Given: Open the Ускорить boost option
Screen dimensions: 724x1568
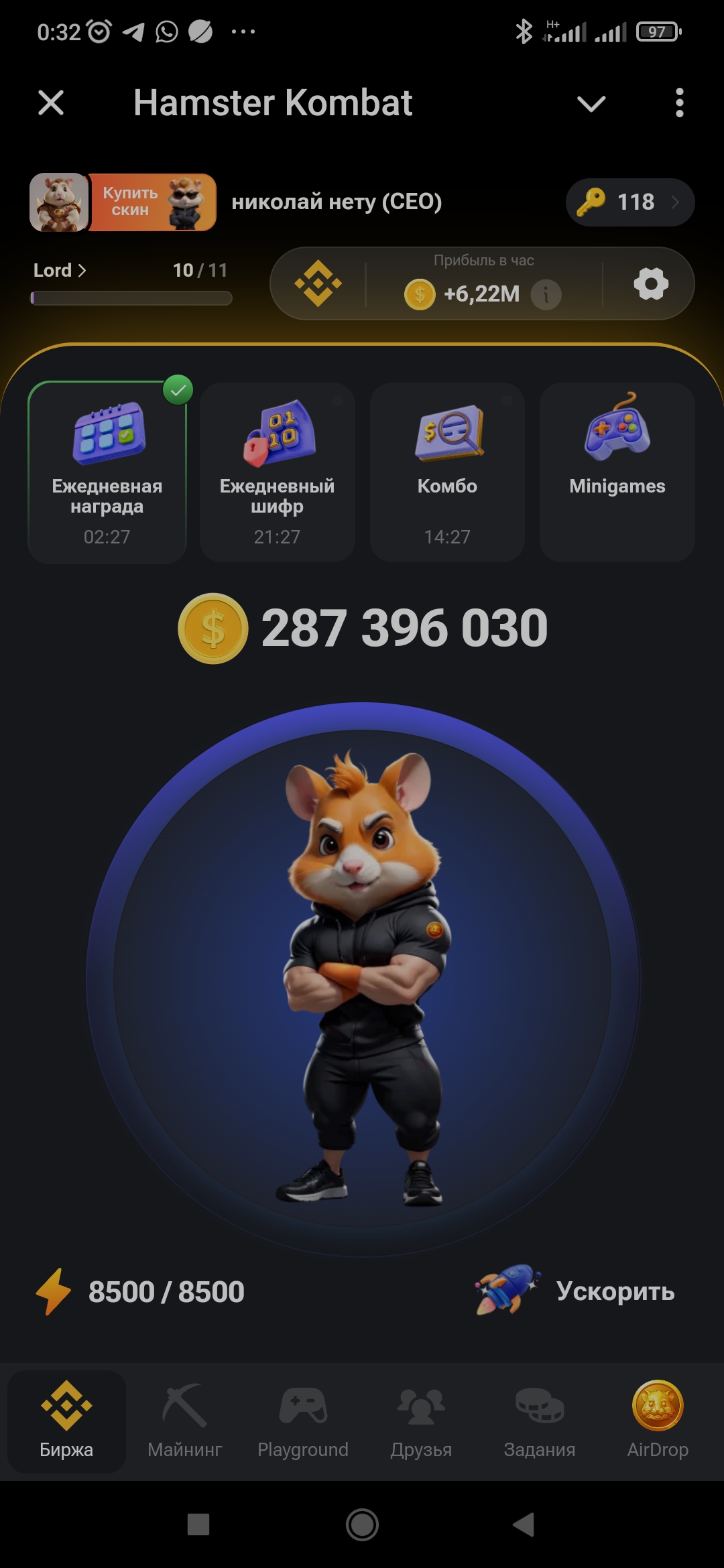Looking at the screenshot, I should pyautogui.click(x=577, y=1291).
